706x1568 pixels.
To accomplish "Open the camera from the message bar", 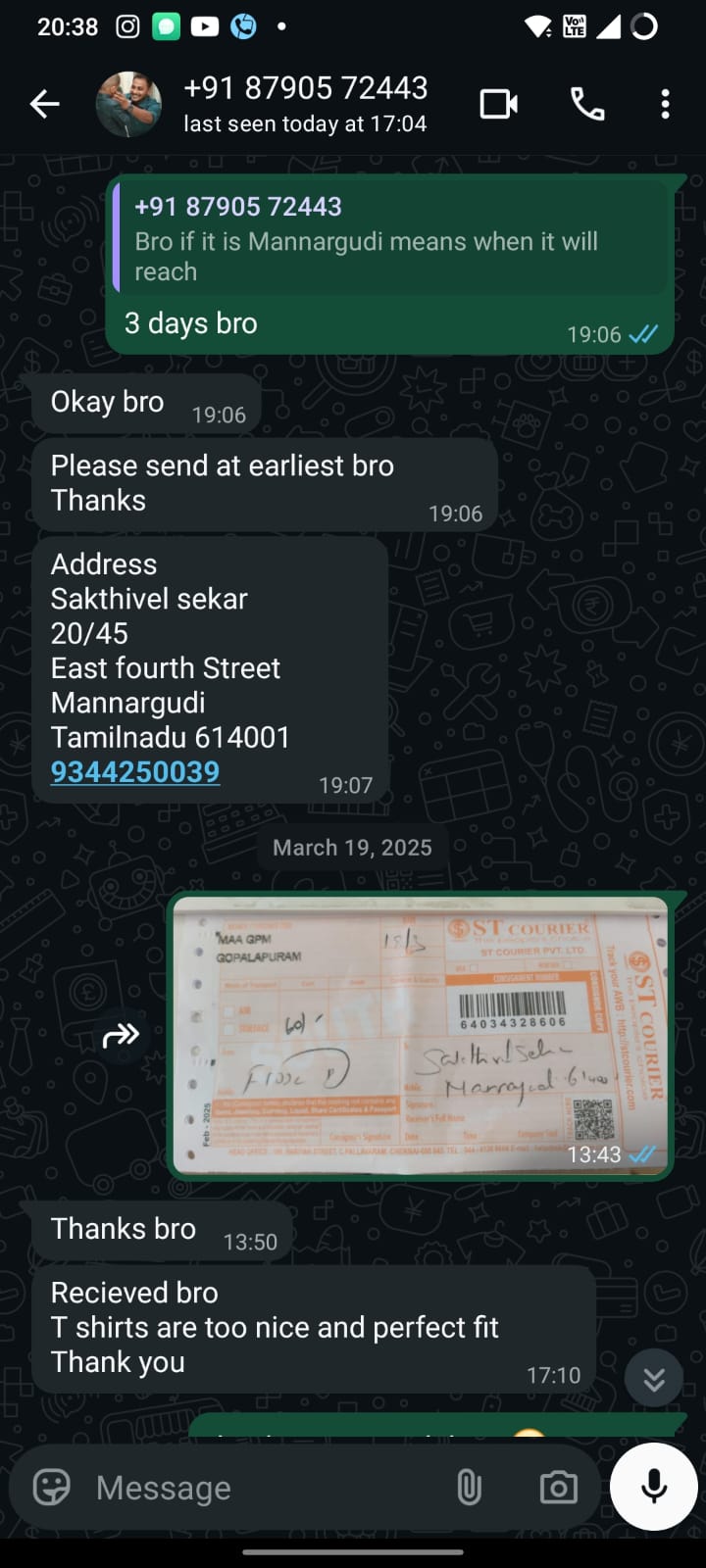I will click(x=558, y=1488).
